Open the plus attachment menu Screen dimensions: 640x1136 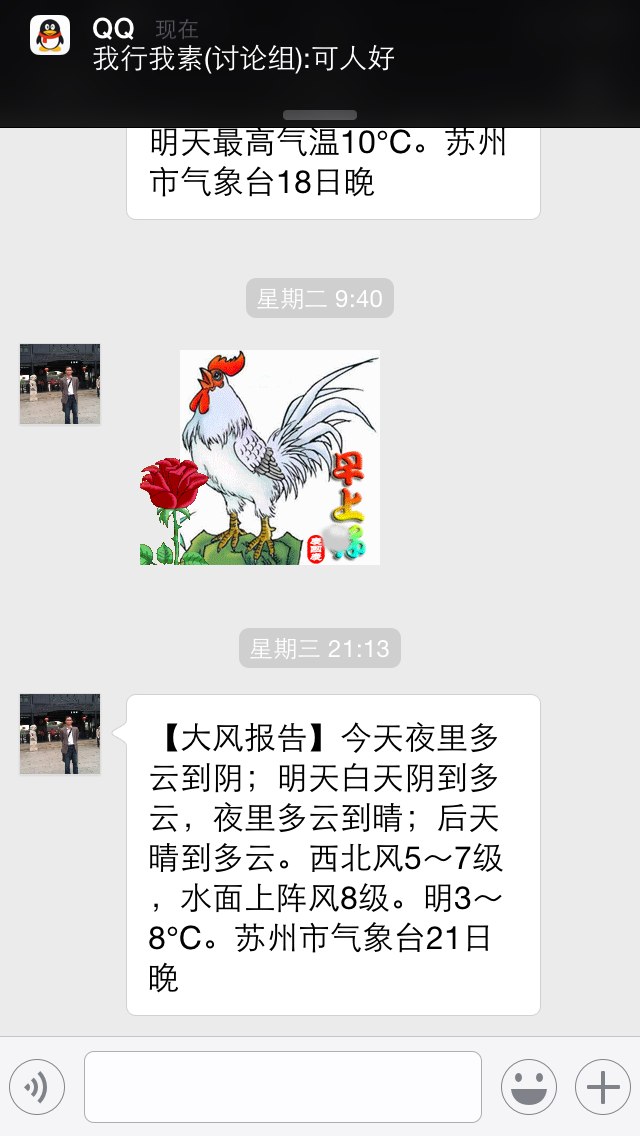(603, 1087)
